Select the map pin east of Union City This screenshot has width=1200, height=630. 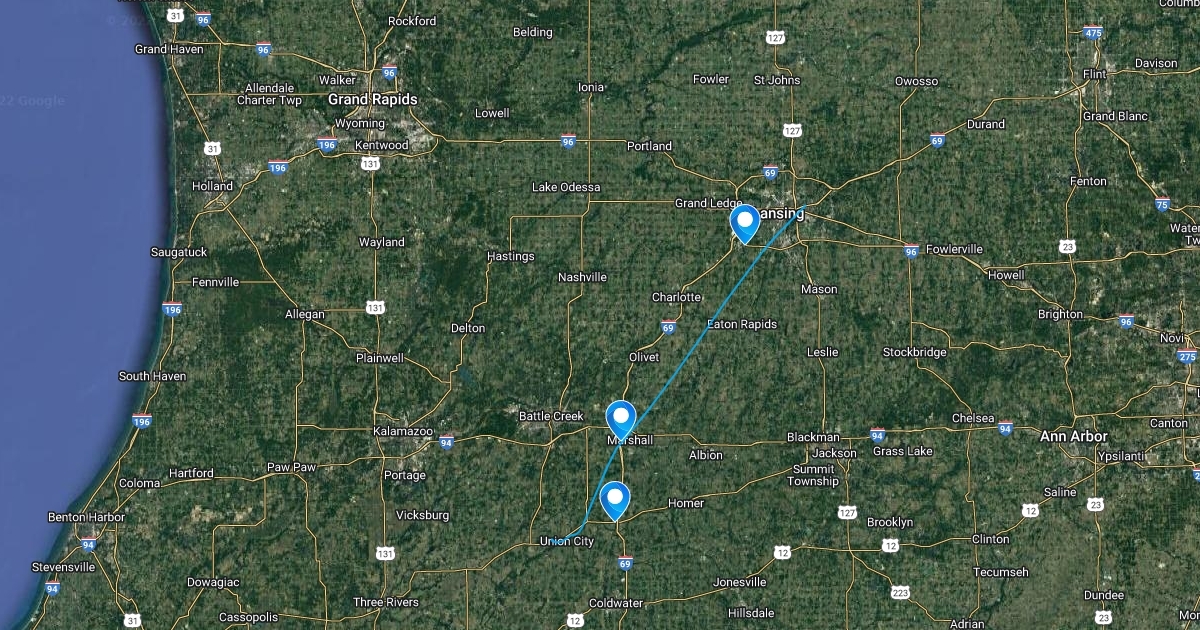(x=615, y=498)
